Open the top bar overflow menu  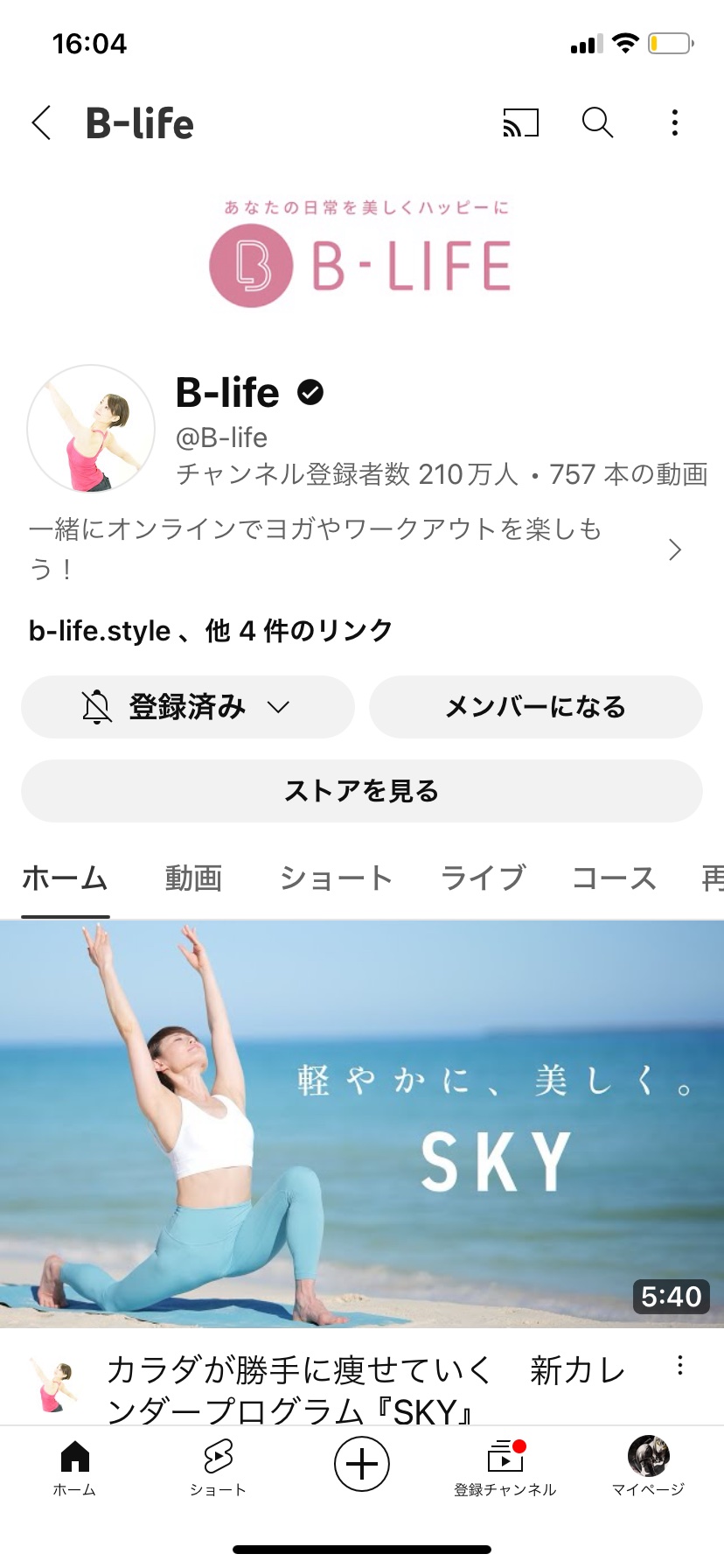point(674,123)
